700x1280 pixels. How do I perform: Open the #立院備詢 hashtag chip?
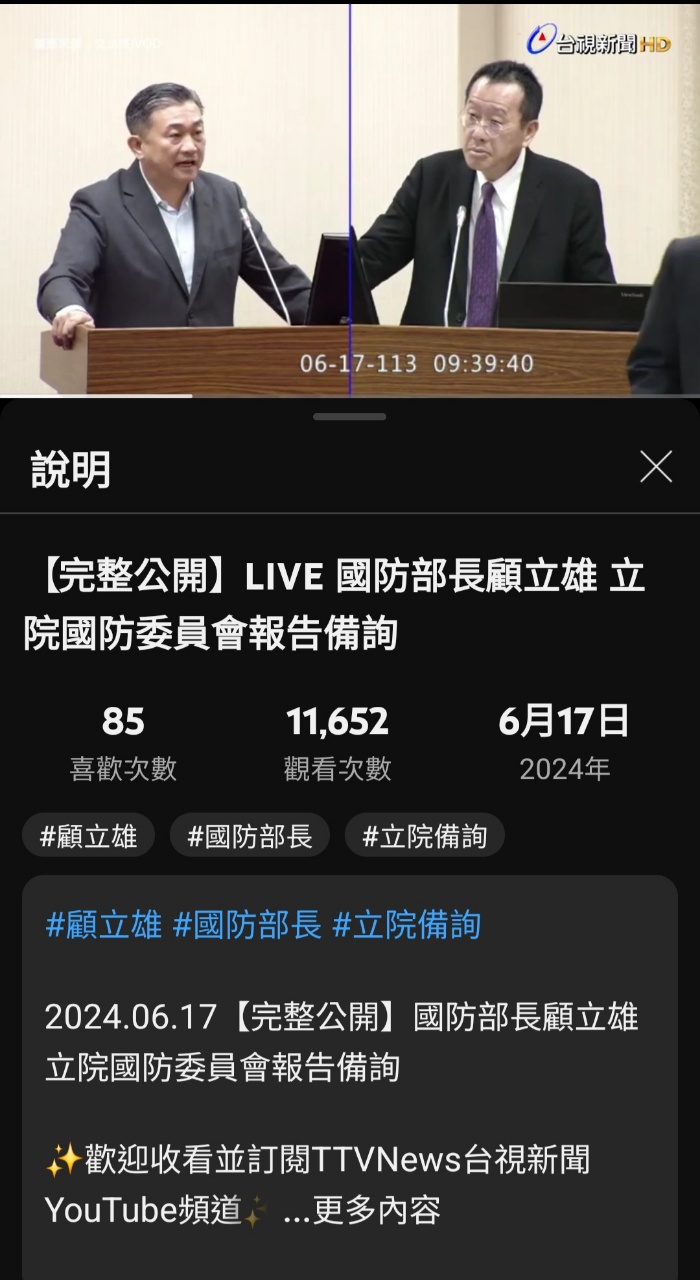(x=424, y=836)
